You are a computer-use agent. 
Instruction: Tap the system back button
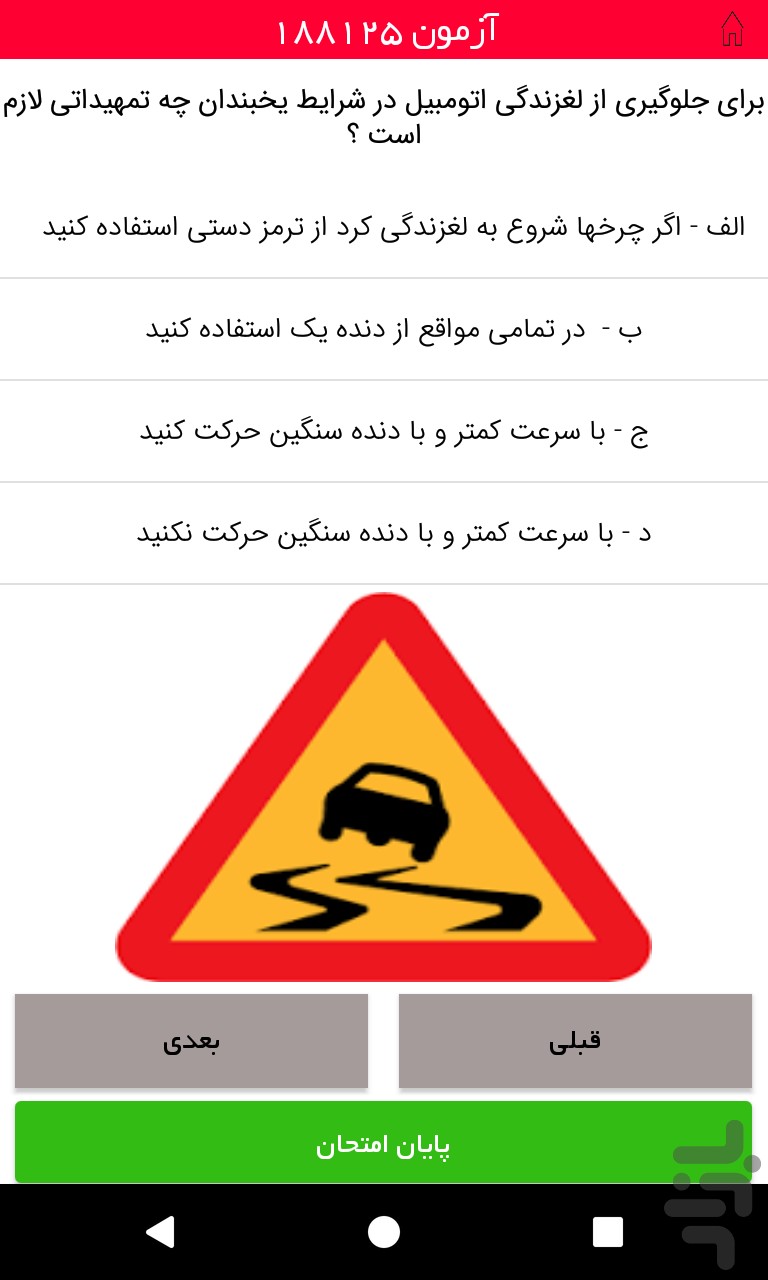point(160,1232)
